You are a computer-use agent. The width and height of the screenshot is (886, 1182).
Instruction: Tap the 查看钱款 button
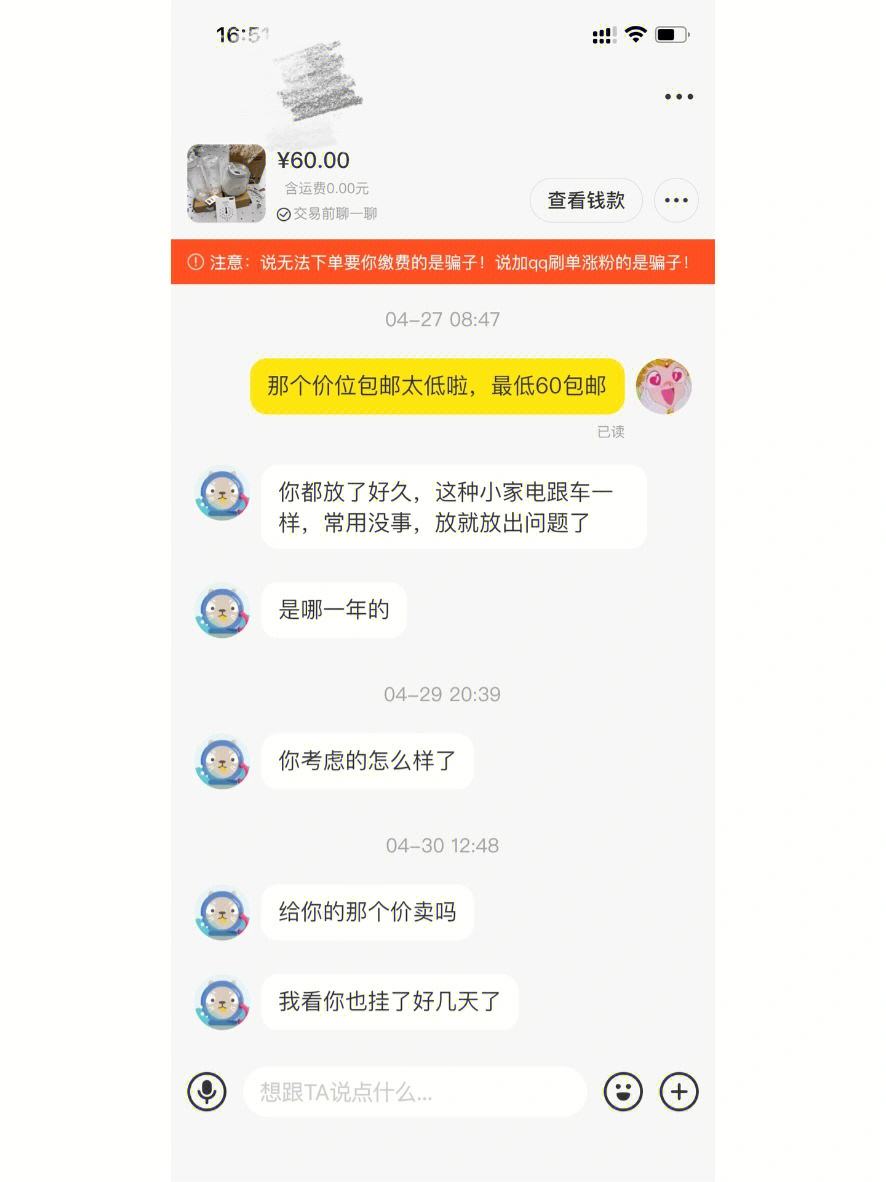(x=586, y=200)
